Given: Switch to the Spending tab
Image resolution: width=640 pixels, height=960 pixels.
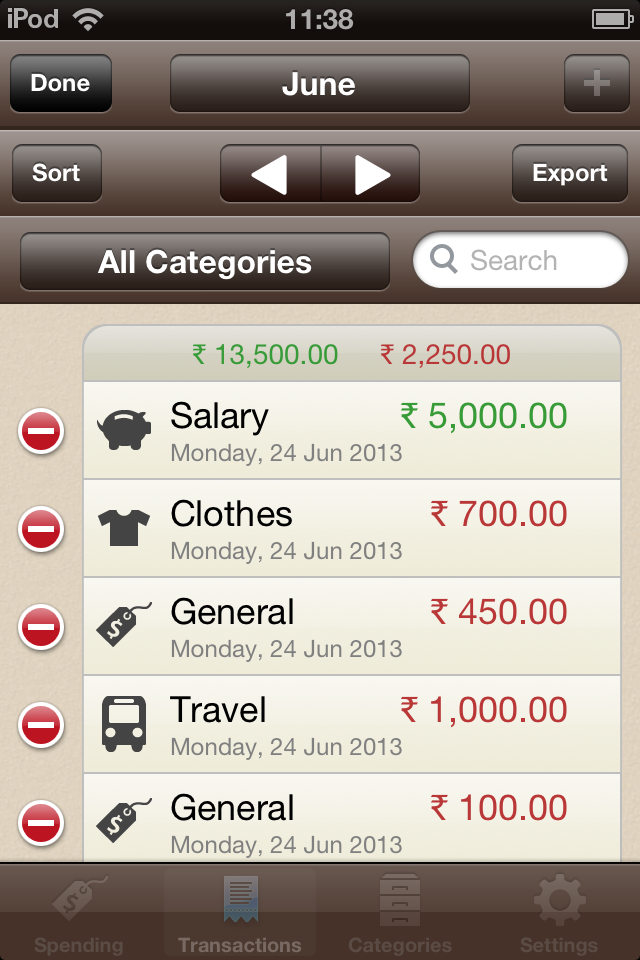Looking at the screenshot, I should click(x=78, y=915).
